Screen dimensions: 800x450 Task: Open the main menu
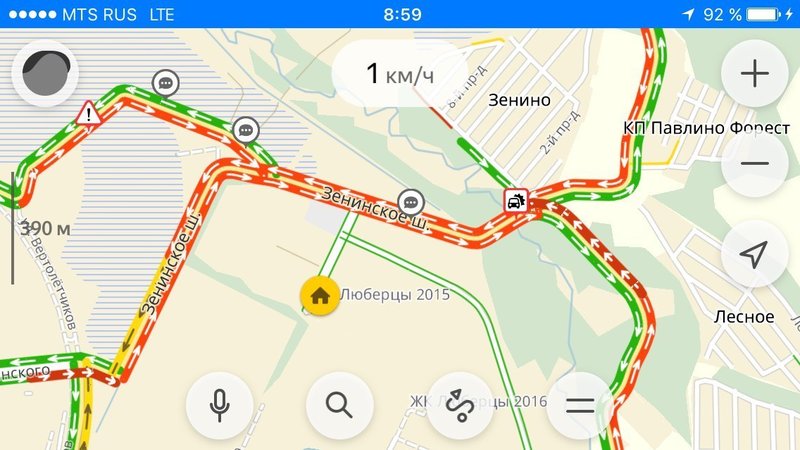pos(580,405)
